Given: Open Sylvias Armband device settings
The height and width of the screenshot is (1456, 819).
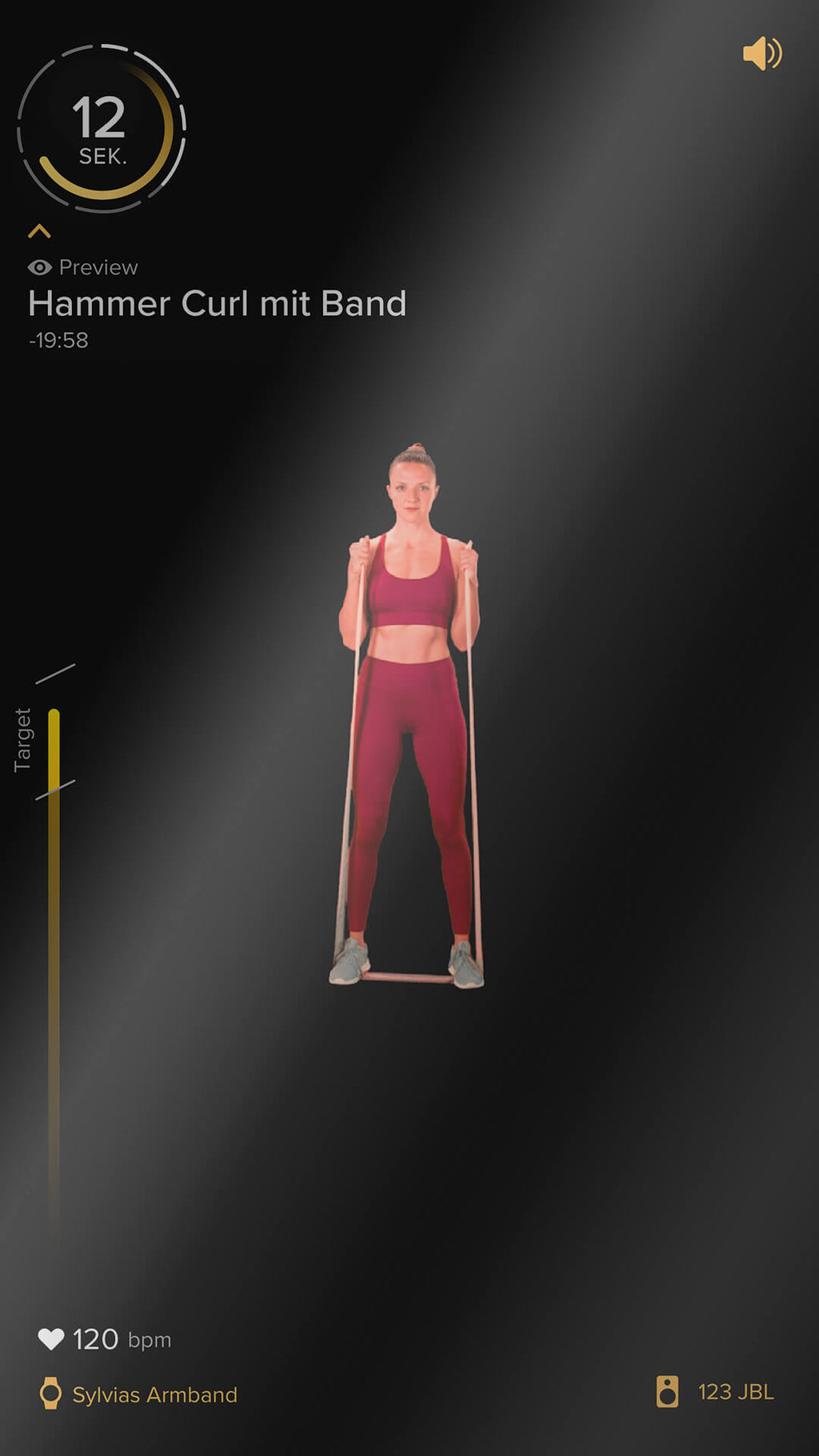Looking at the screenshot, I should [139, 1394].
